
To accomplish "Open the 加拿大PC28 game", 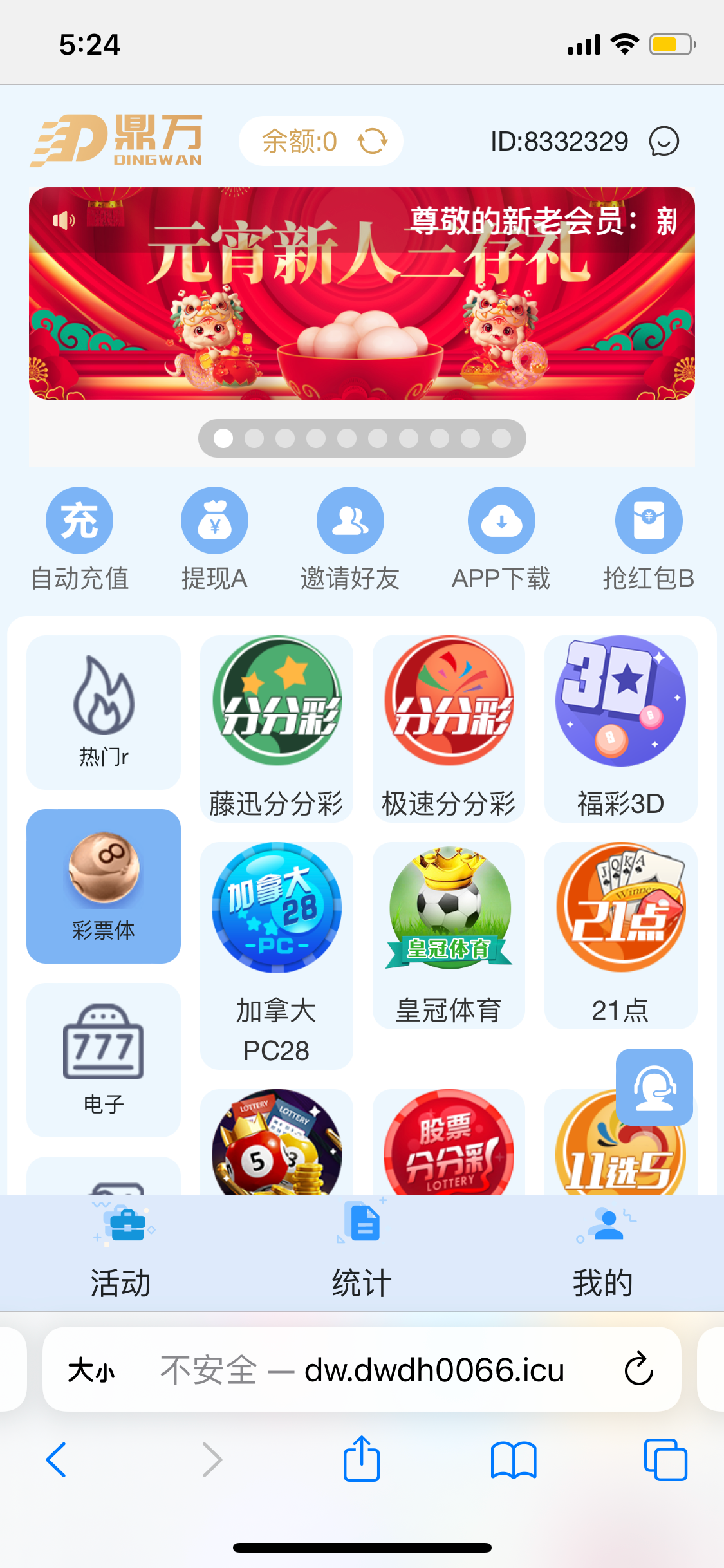I will [x=277, y=953].
